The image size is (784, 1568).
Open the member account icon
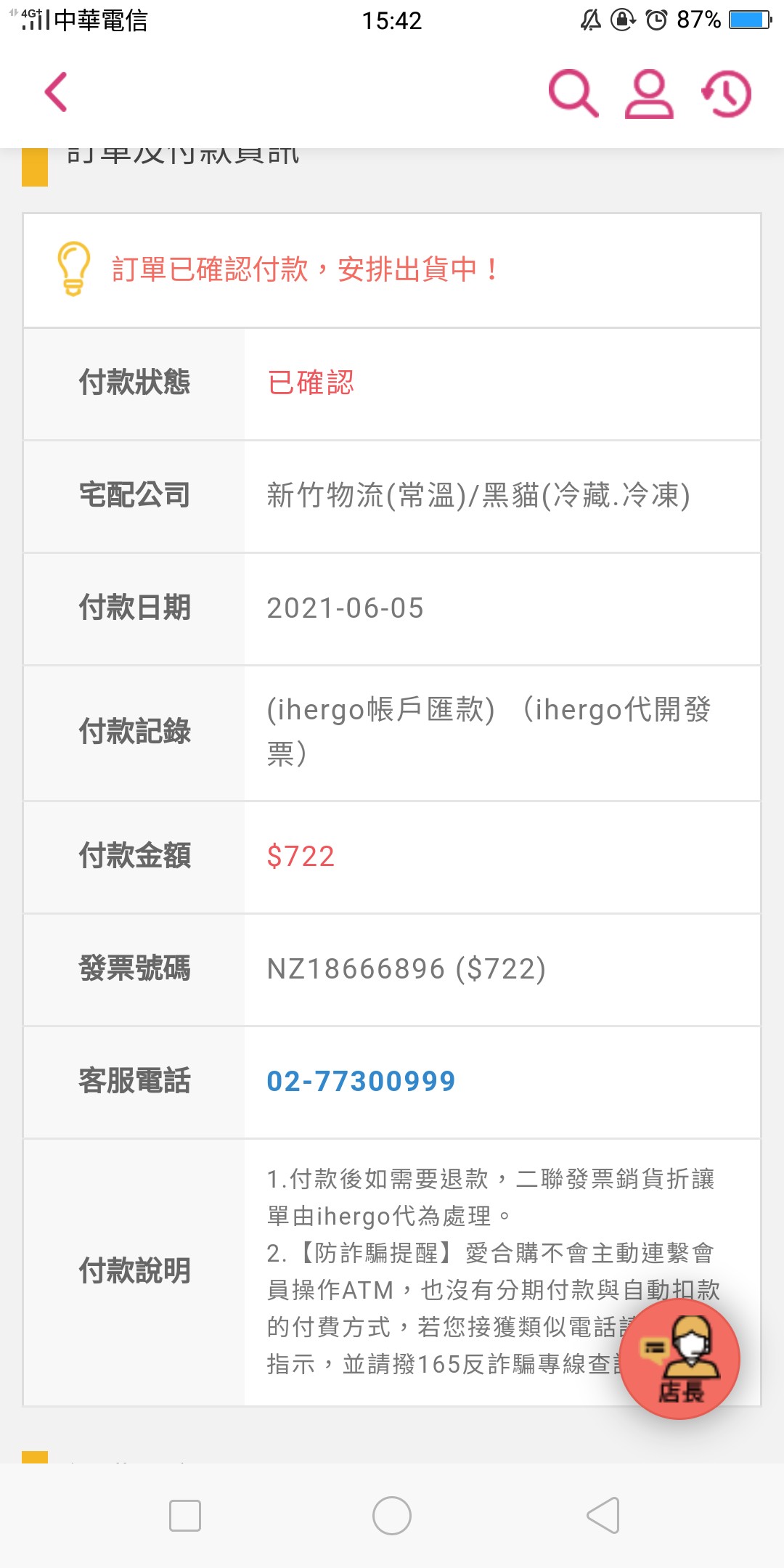[x=649, y=94]
